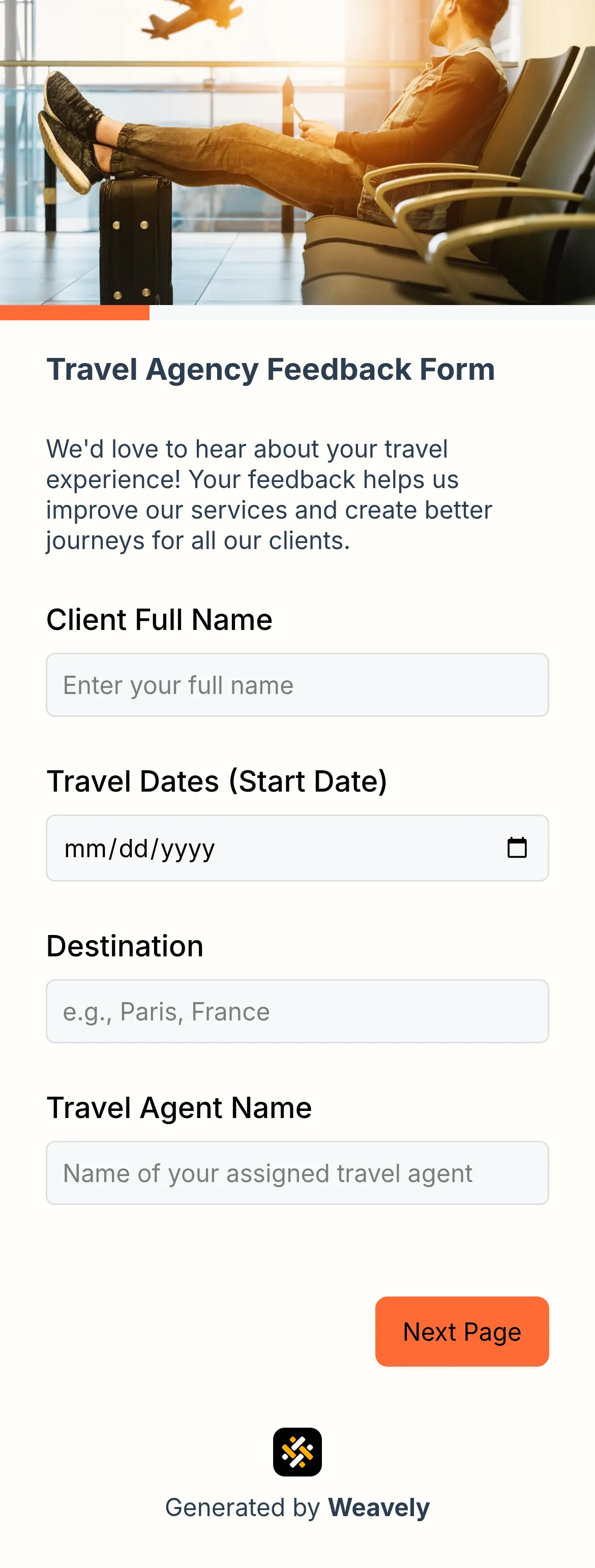Click the Travel Agent Name field
The image size is (595, 1568).
click(x=297, y=1172)
